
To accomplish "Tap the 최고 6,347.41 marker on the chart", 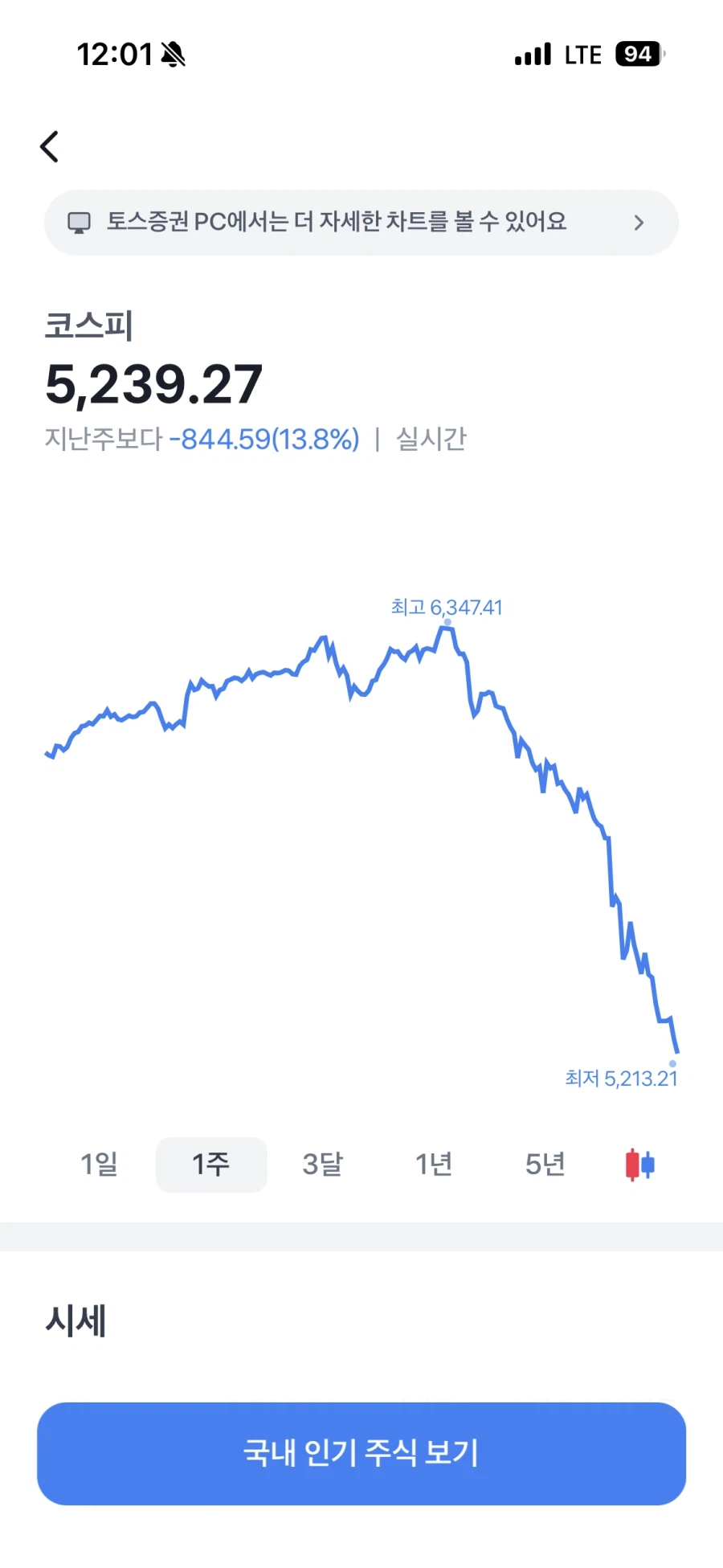I will coord(446,608).
